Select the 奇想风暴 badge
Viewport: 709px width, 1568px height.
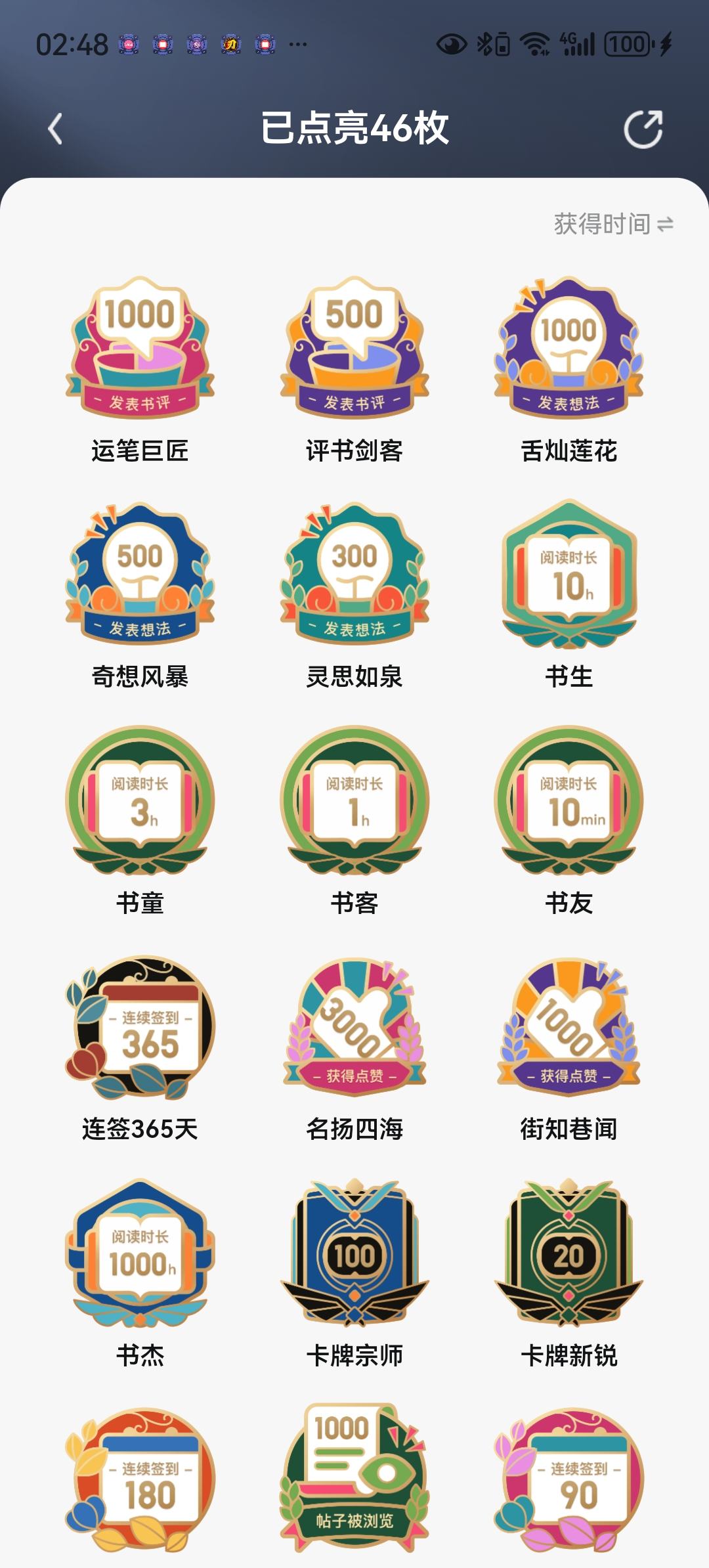pyautogui.click(x=140, y=574)
